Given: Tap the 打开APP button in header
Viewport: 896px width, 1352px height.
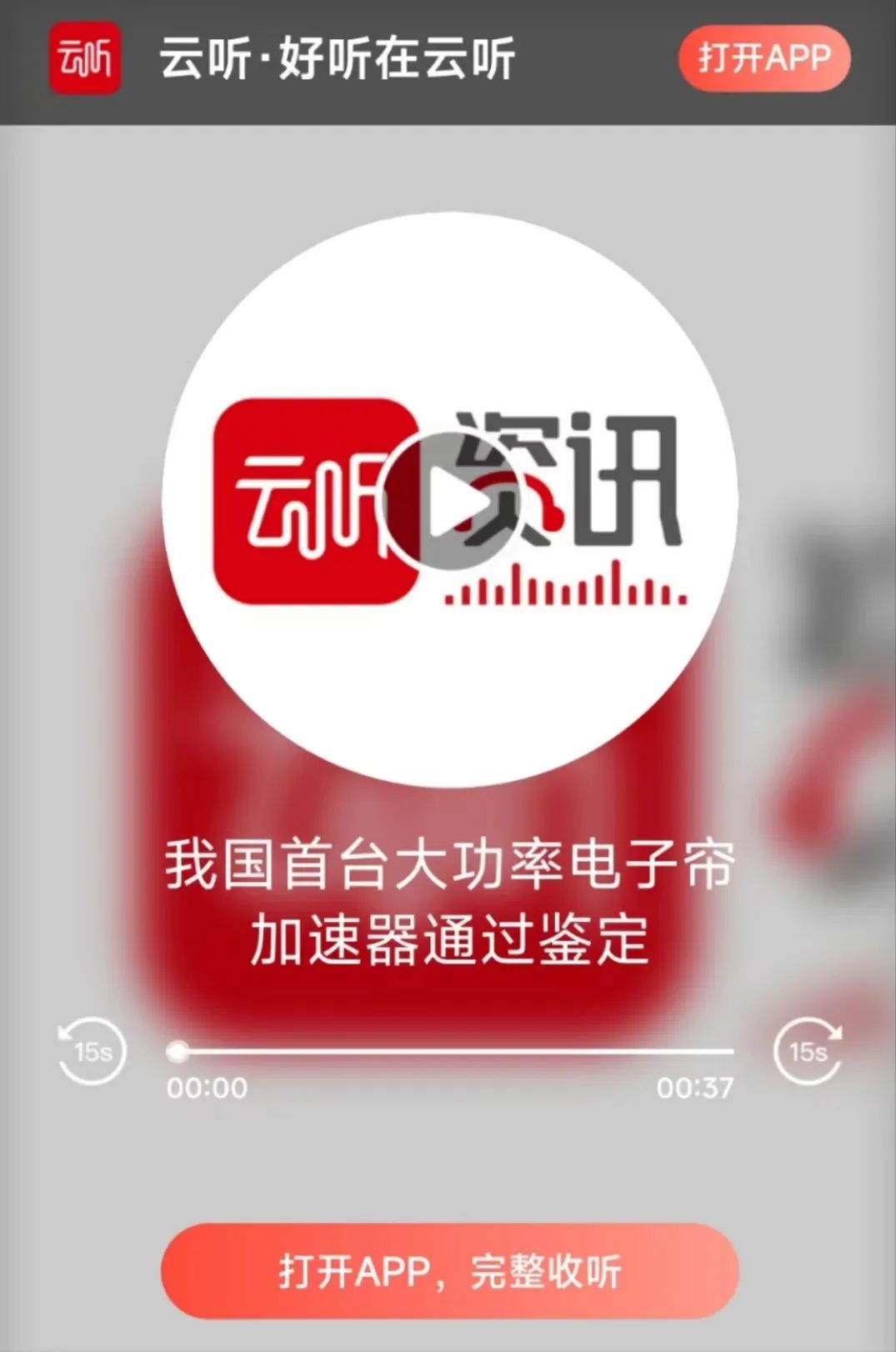Looking at the screenshot, I should pos(763,58).
